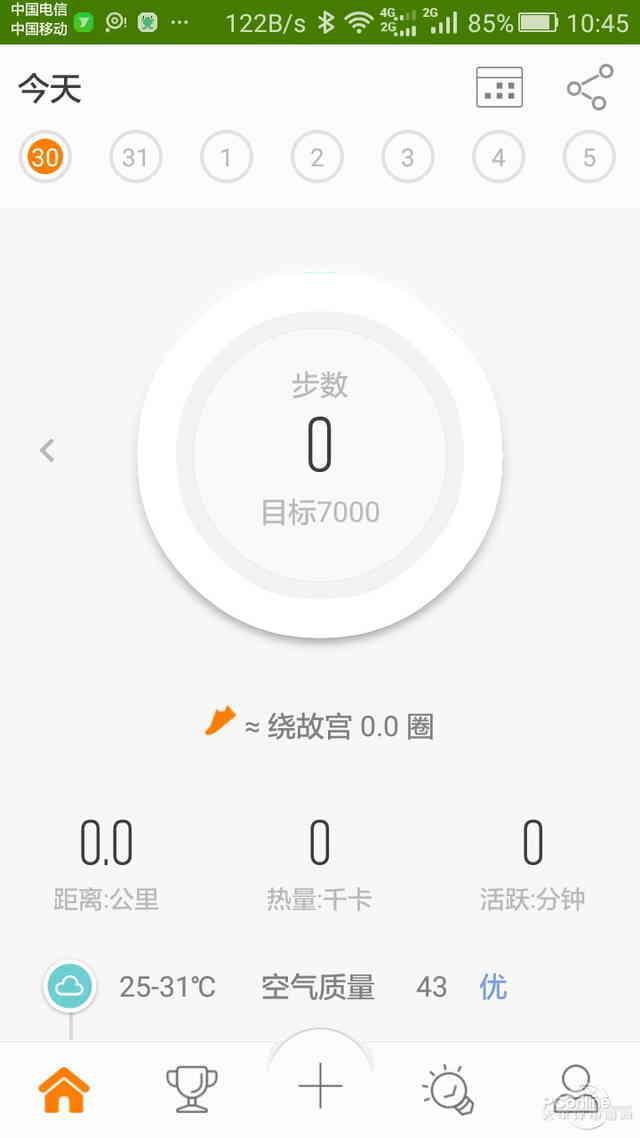Share today's step data
Viewport: 640px width, 1138px height.
point(590,88)
